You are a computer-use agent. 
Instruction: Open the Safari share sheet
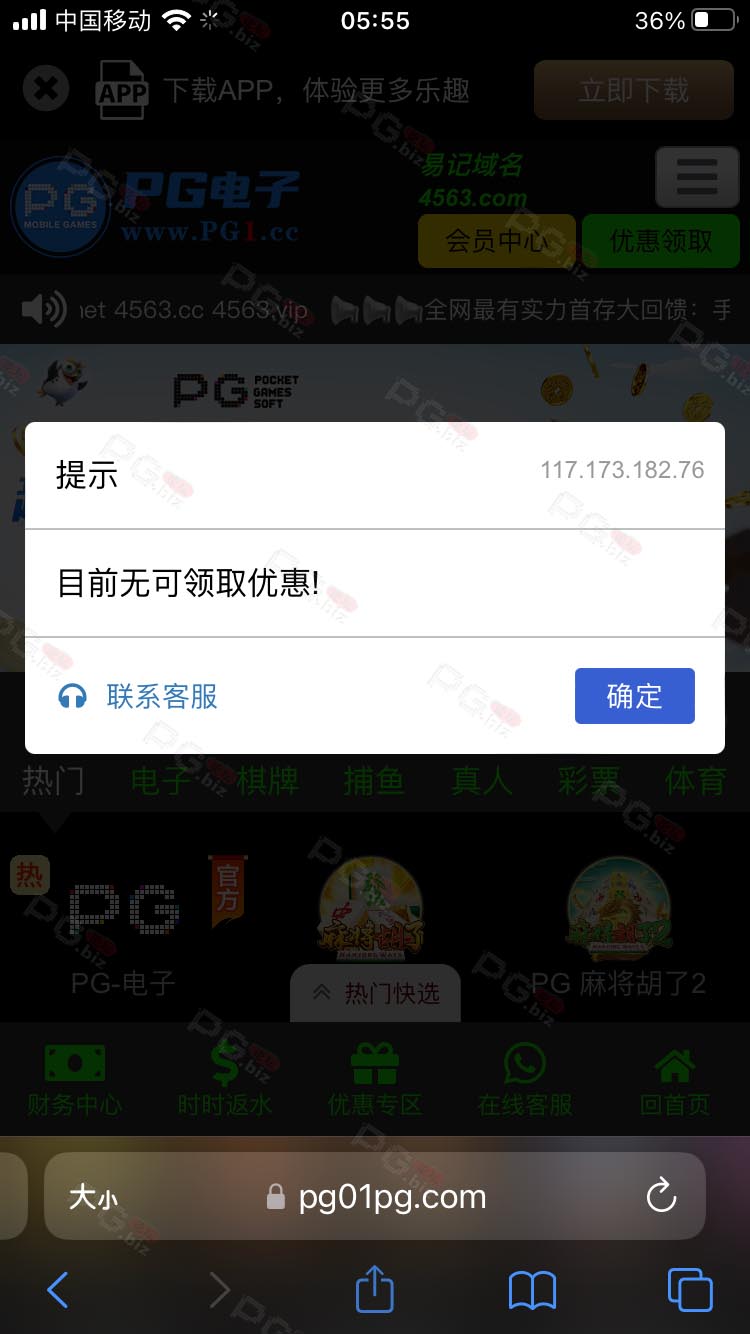(375, 1289)
